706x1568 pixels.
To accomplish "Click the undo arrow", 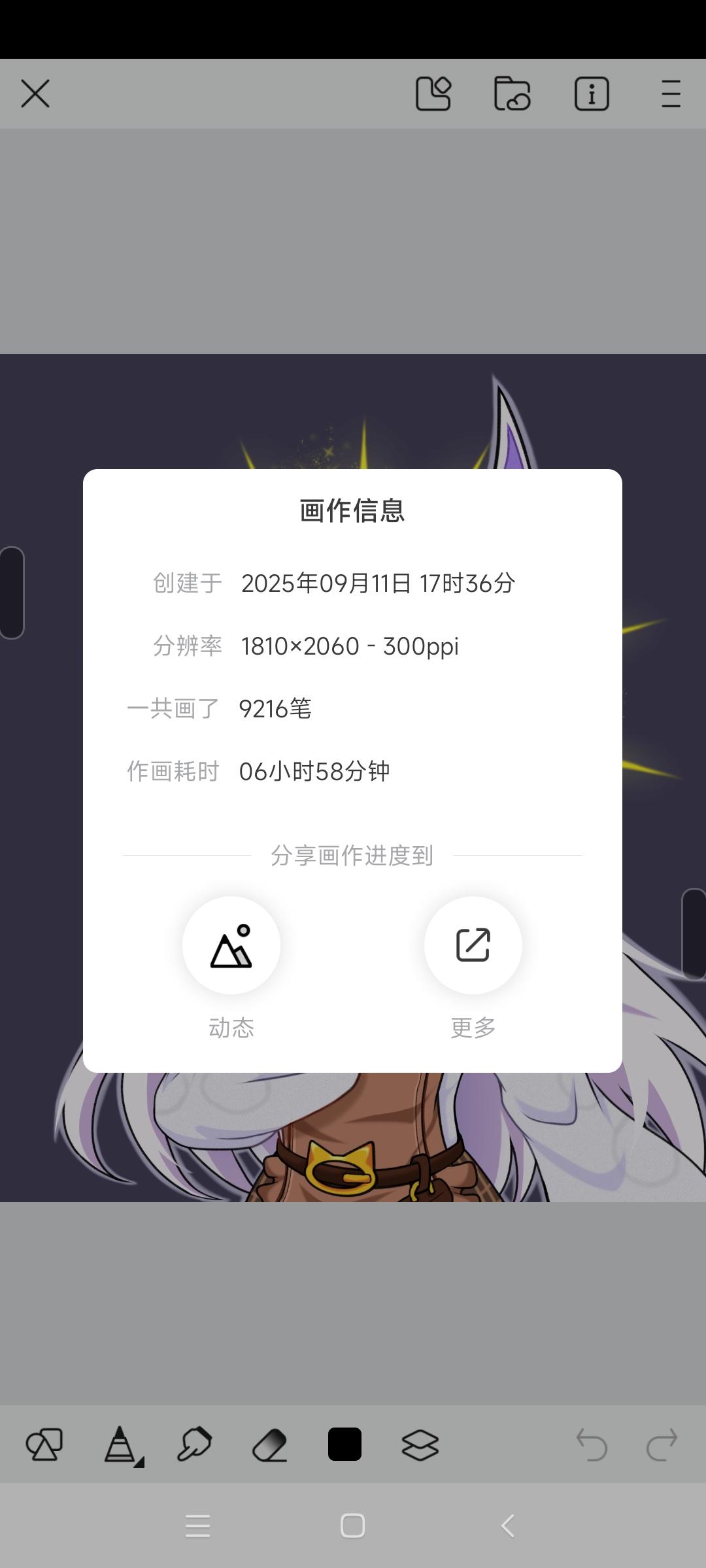I will (x=592, y=1445).
